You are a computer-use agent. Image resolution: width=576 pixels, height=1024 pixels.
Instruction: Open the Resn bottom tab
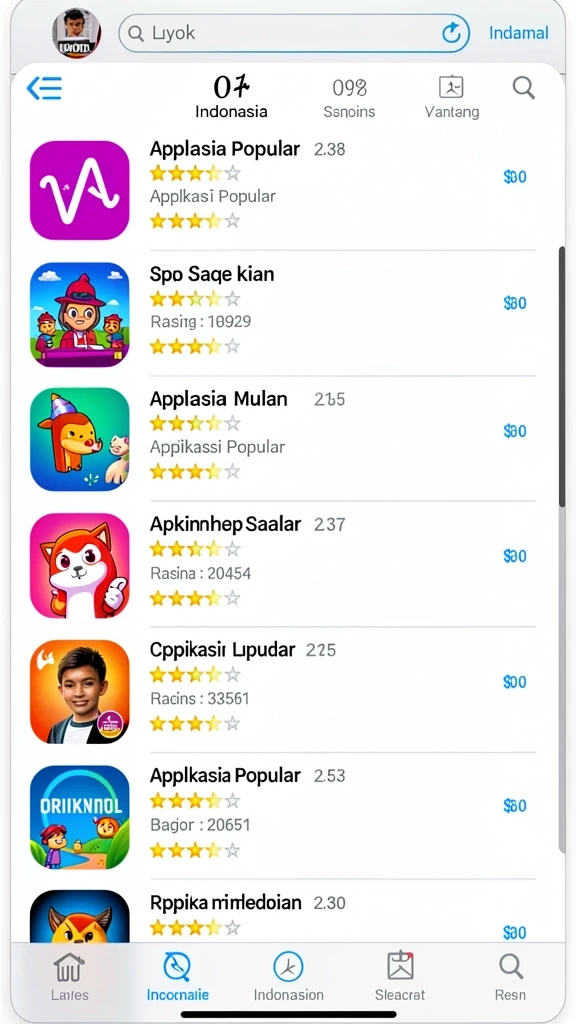tap(510, 976)
